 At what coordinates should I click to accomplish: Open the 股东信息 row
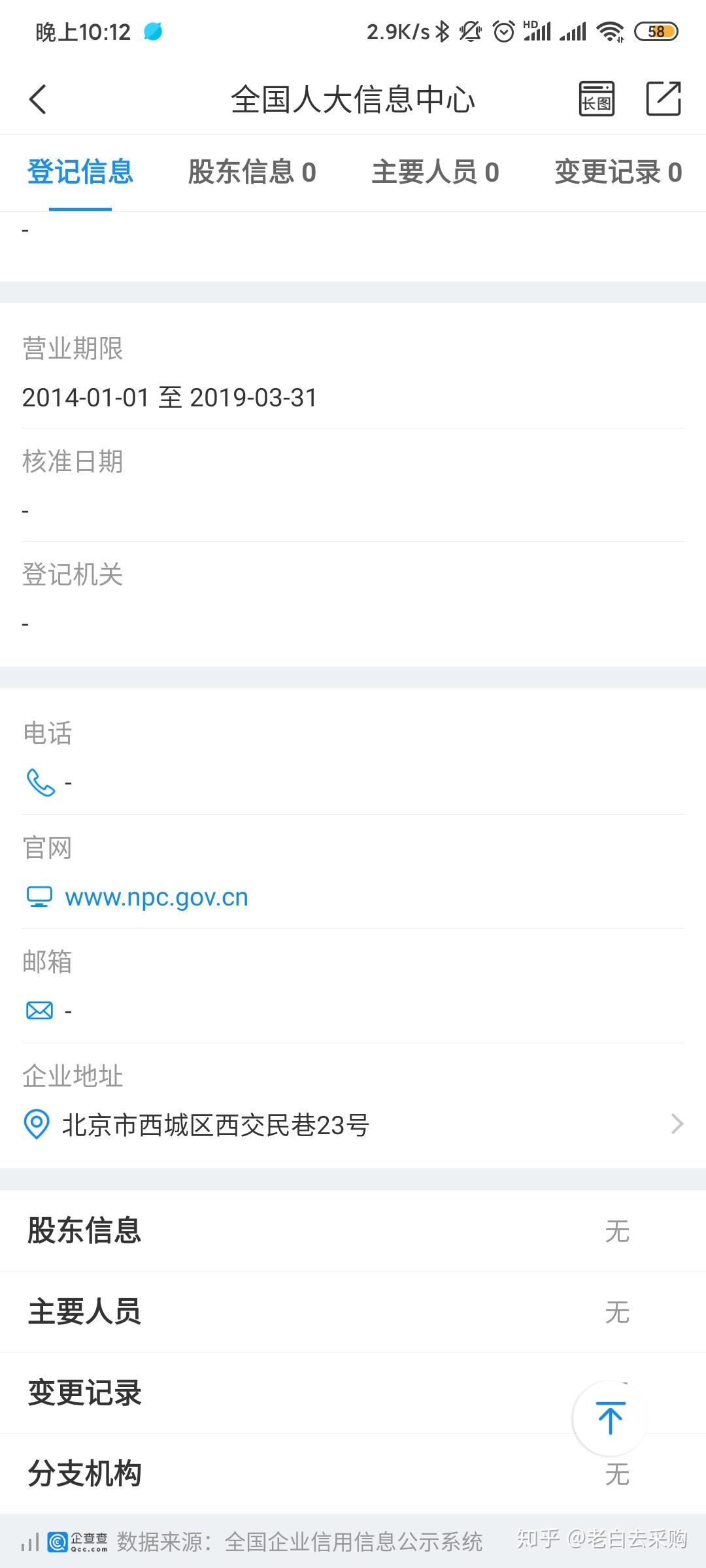coord(353,1231)
